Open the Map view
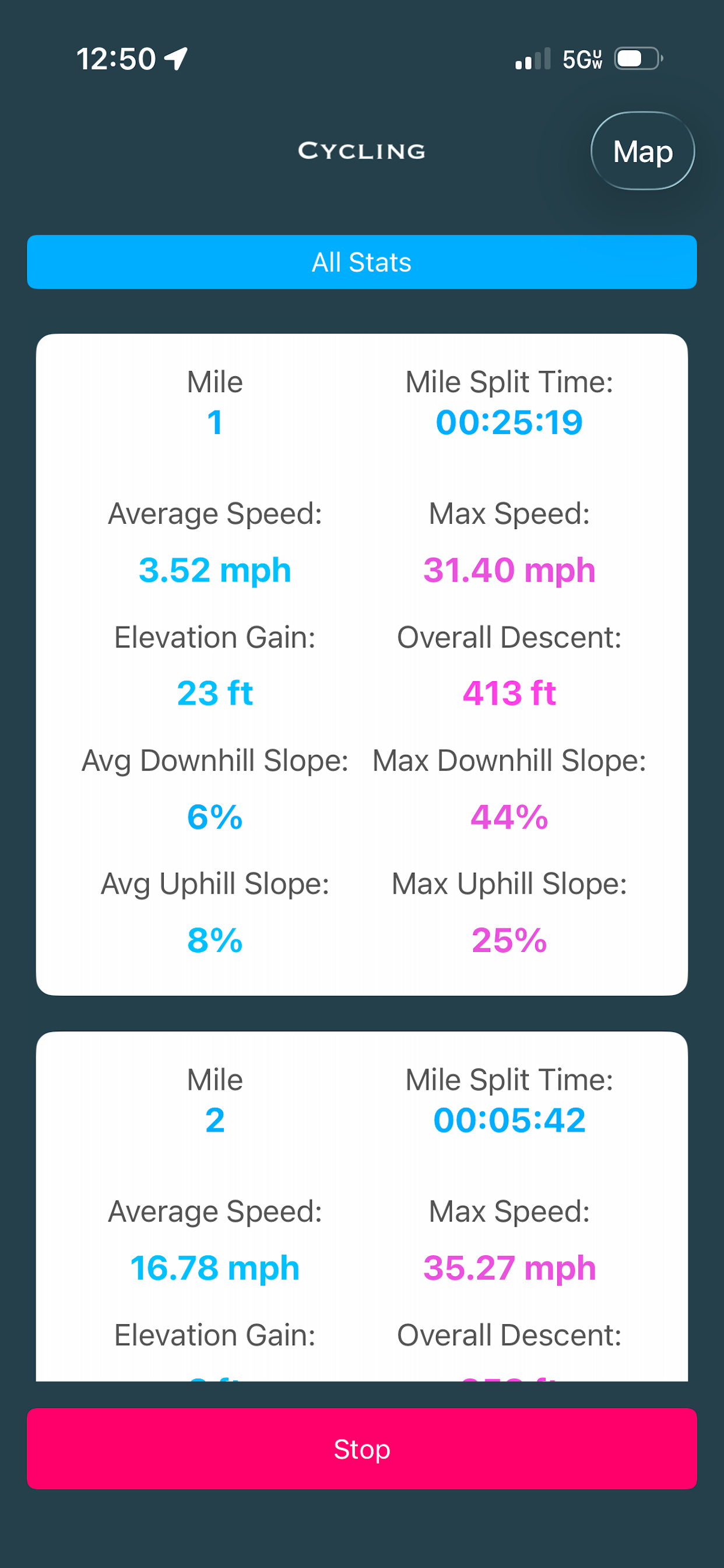724x1568 pixels. click(642, 151)
